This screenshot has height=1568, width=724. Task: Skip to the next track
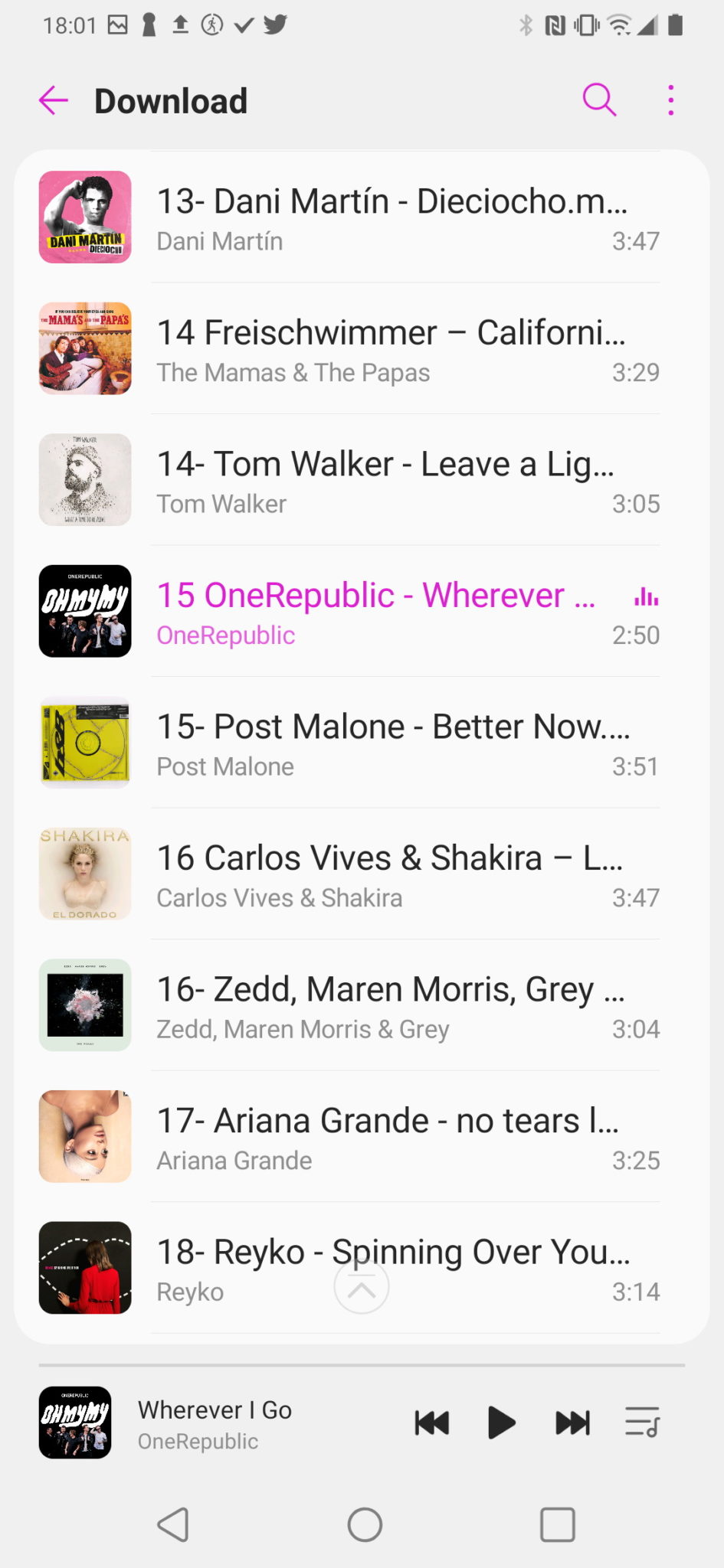[572, 1423]
